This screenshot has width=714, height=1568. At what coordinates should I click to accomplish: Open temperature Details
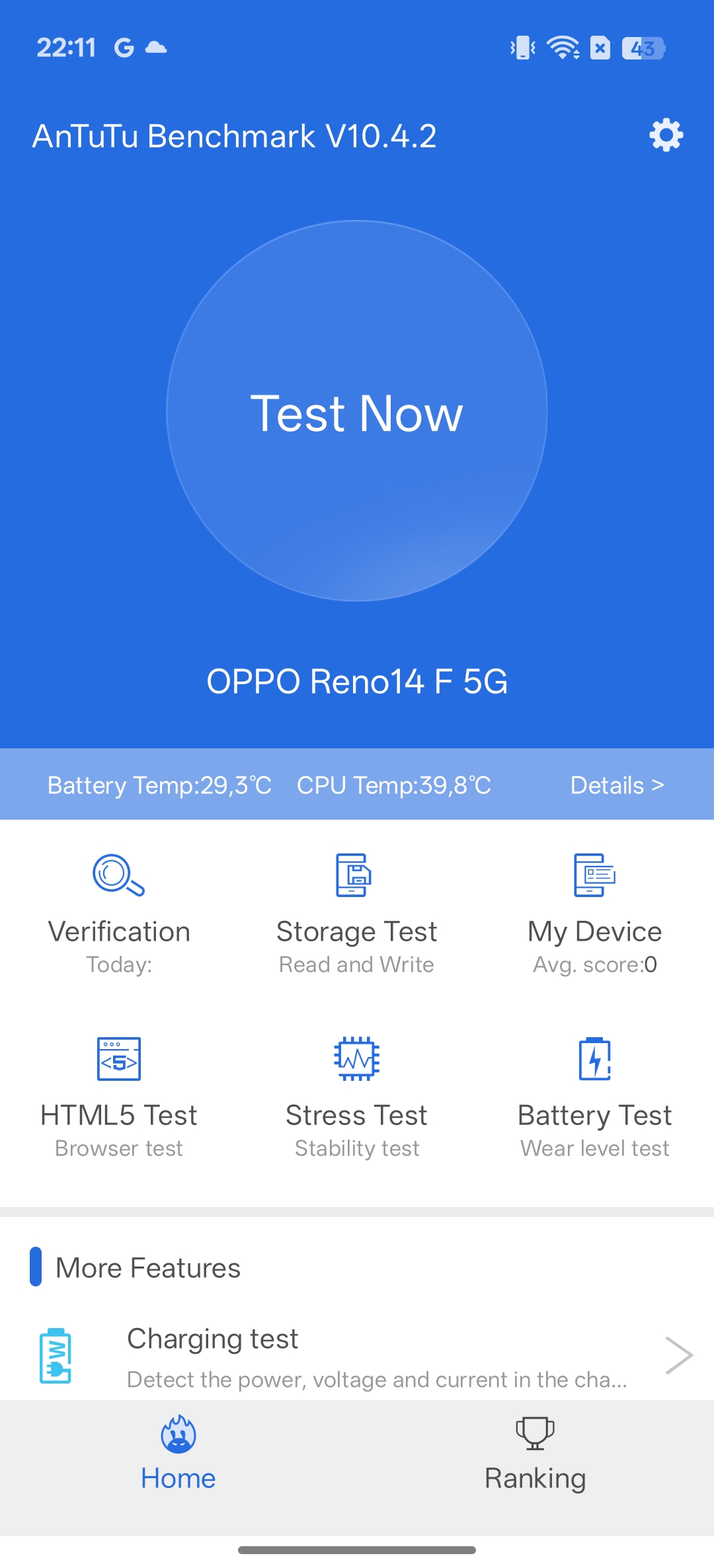click(617, 785)
